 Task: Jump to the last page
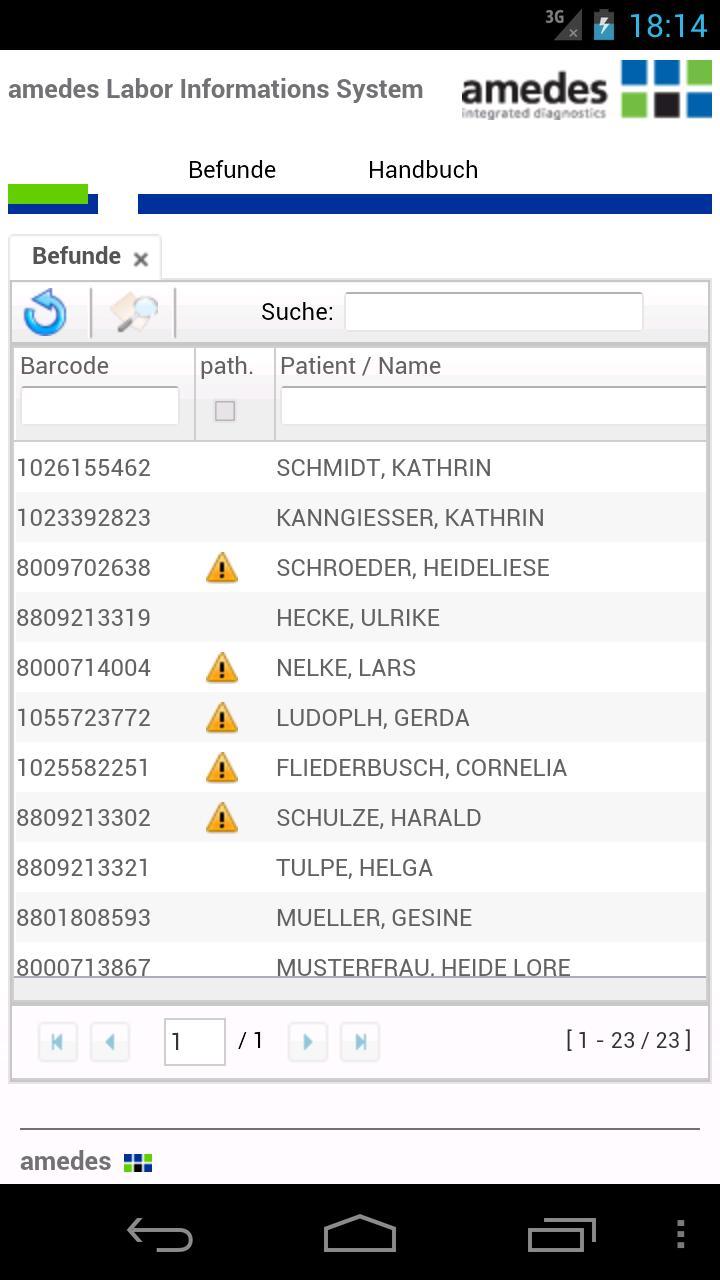pyautogui.click(x=360, y=1042)
